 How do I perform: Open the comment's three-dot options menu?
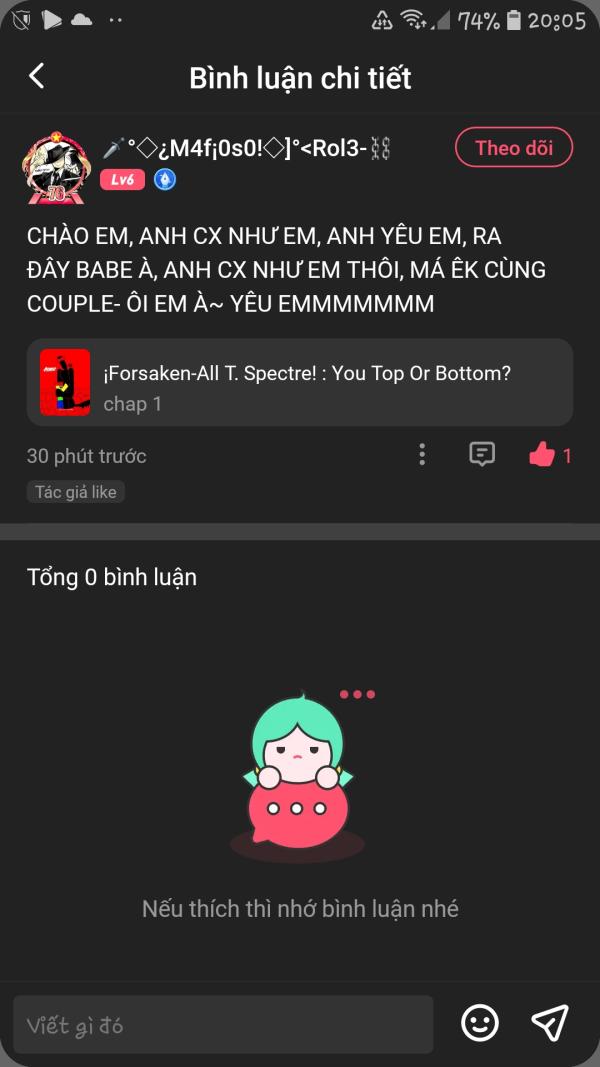[x=422, y=455]
